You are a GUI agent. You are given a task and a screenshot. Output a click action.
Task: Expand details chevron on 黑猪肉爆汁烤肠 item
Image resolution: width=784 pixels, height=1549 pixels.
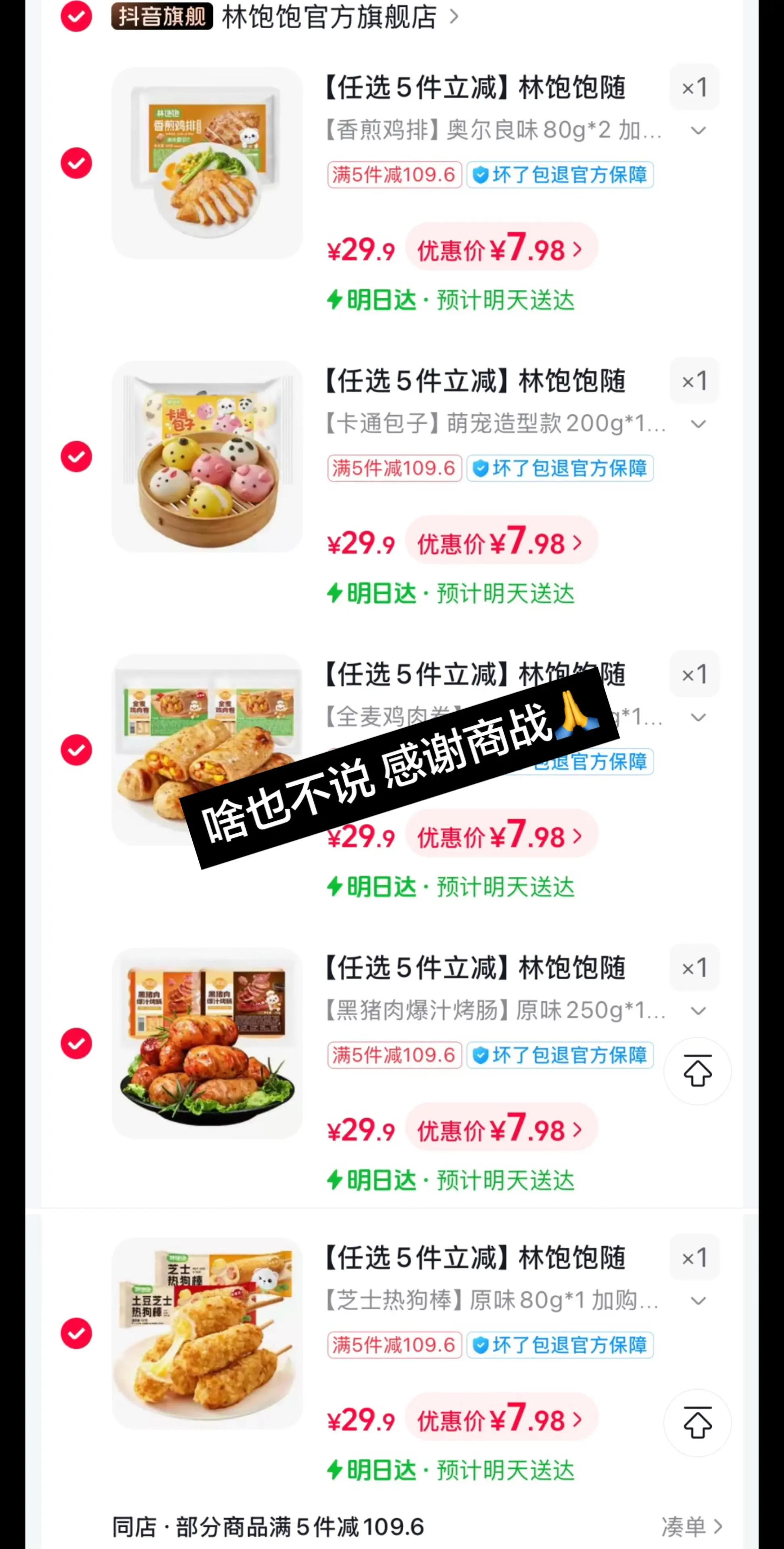tap(698, 1011)
